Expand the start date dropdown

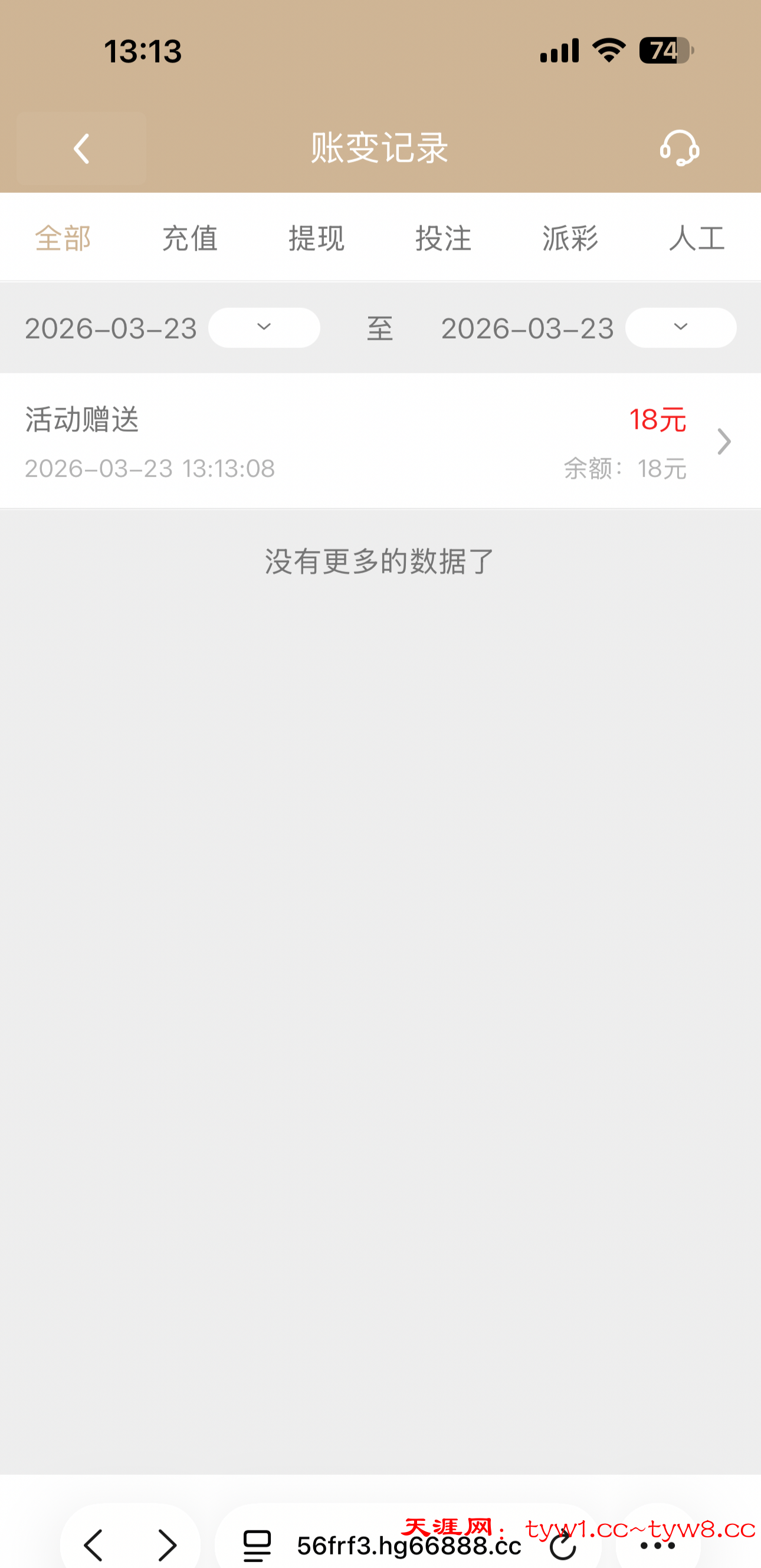pos(264,327)
